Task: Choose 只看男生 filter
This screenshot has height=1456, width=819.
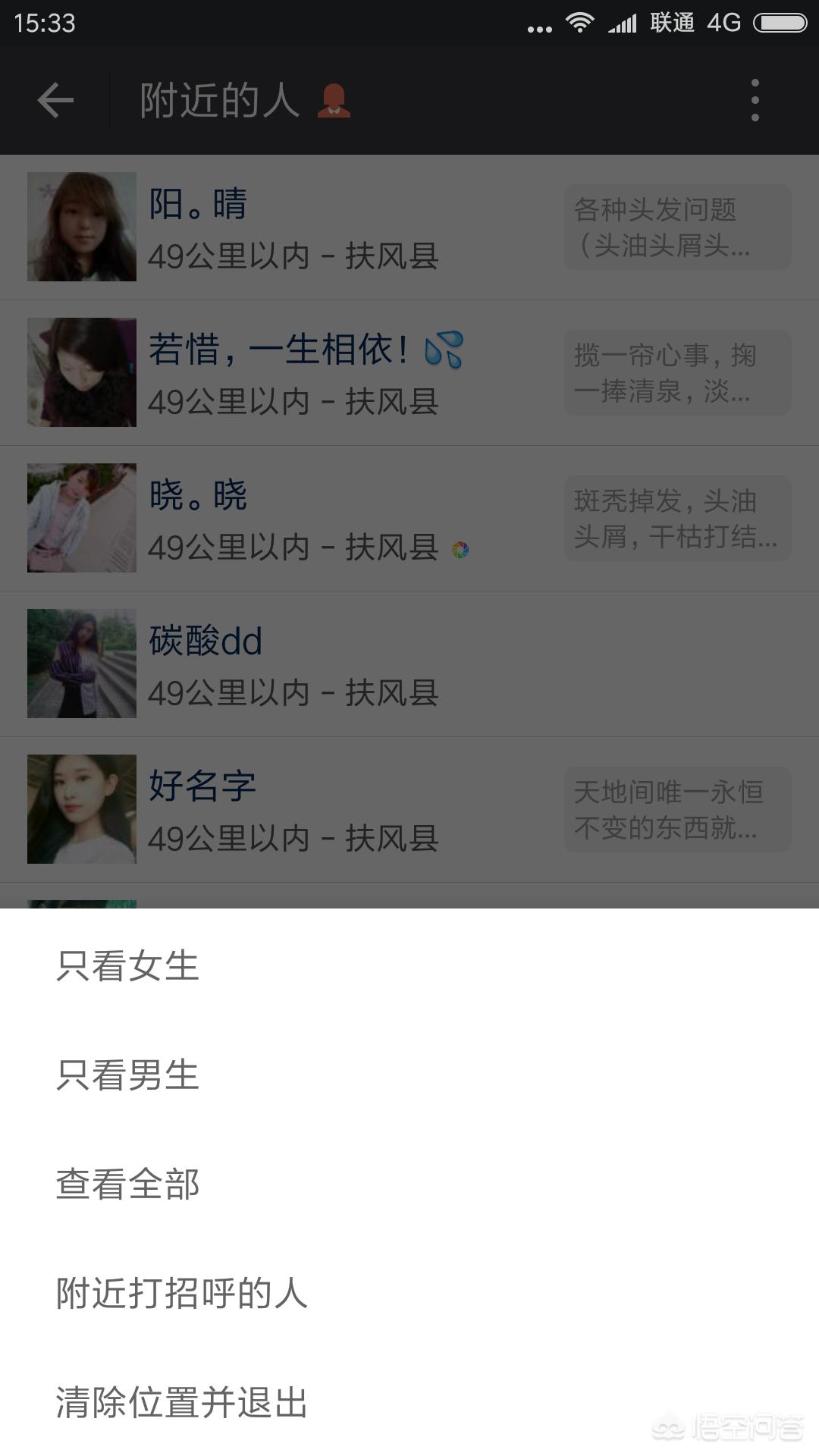Action: (x=409, y=1075)
